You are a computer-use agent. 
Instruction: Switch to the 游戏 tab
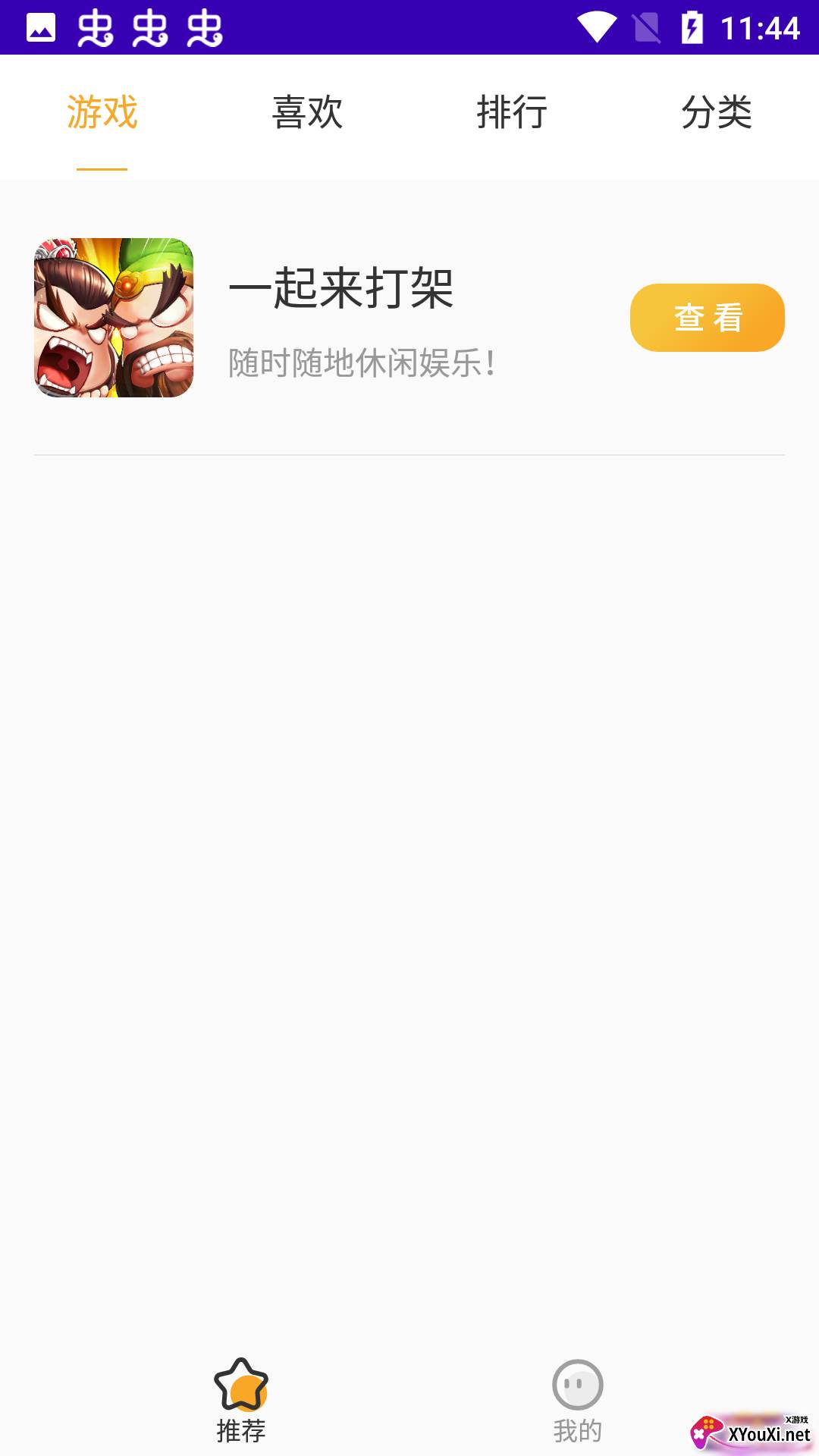point(102,113)
